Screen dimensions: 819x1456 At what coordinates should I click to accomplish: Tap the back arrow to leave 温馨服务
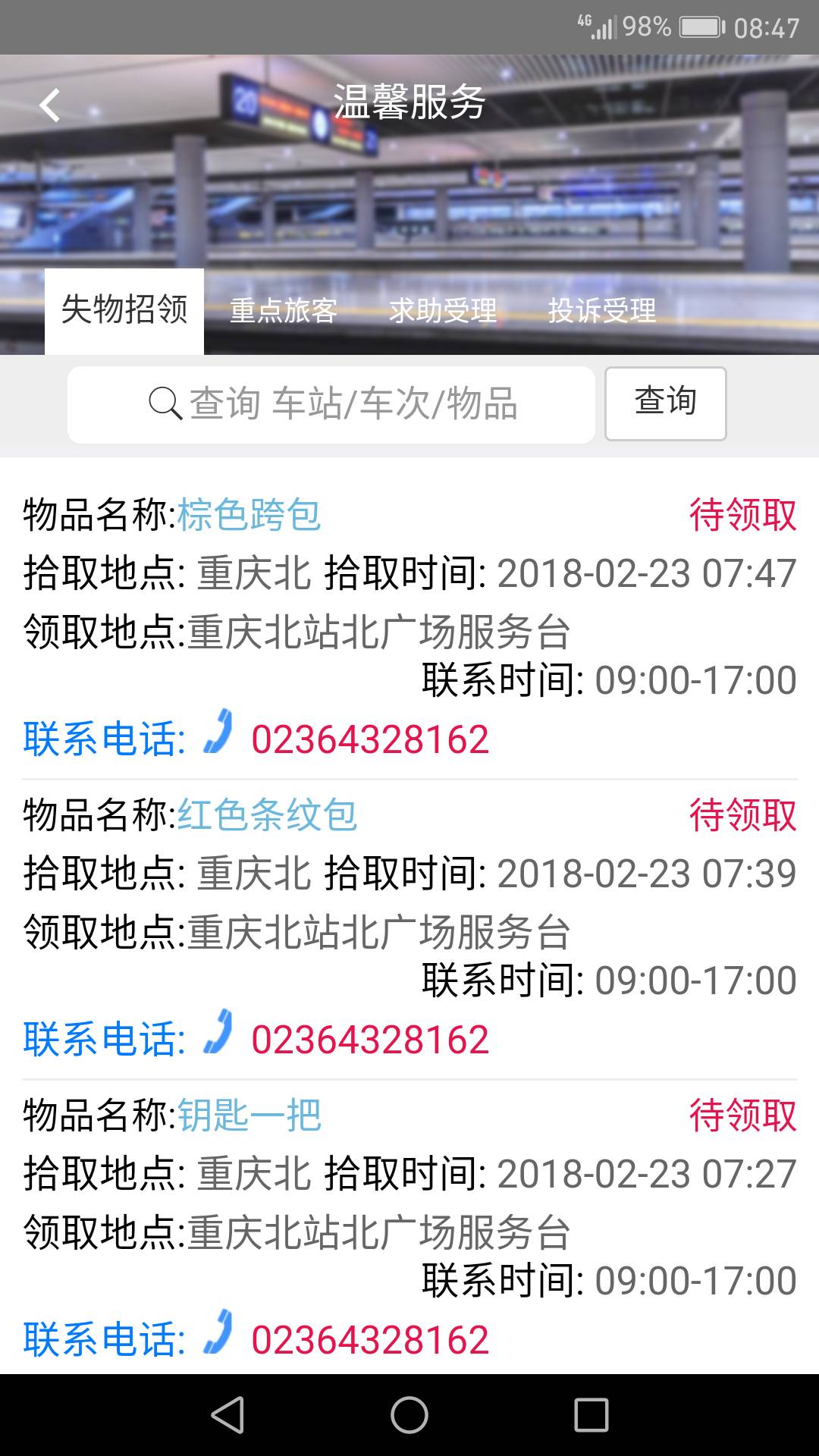pos(51,106)
